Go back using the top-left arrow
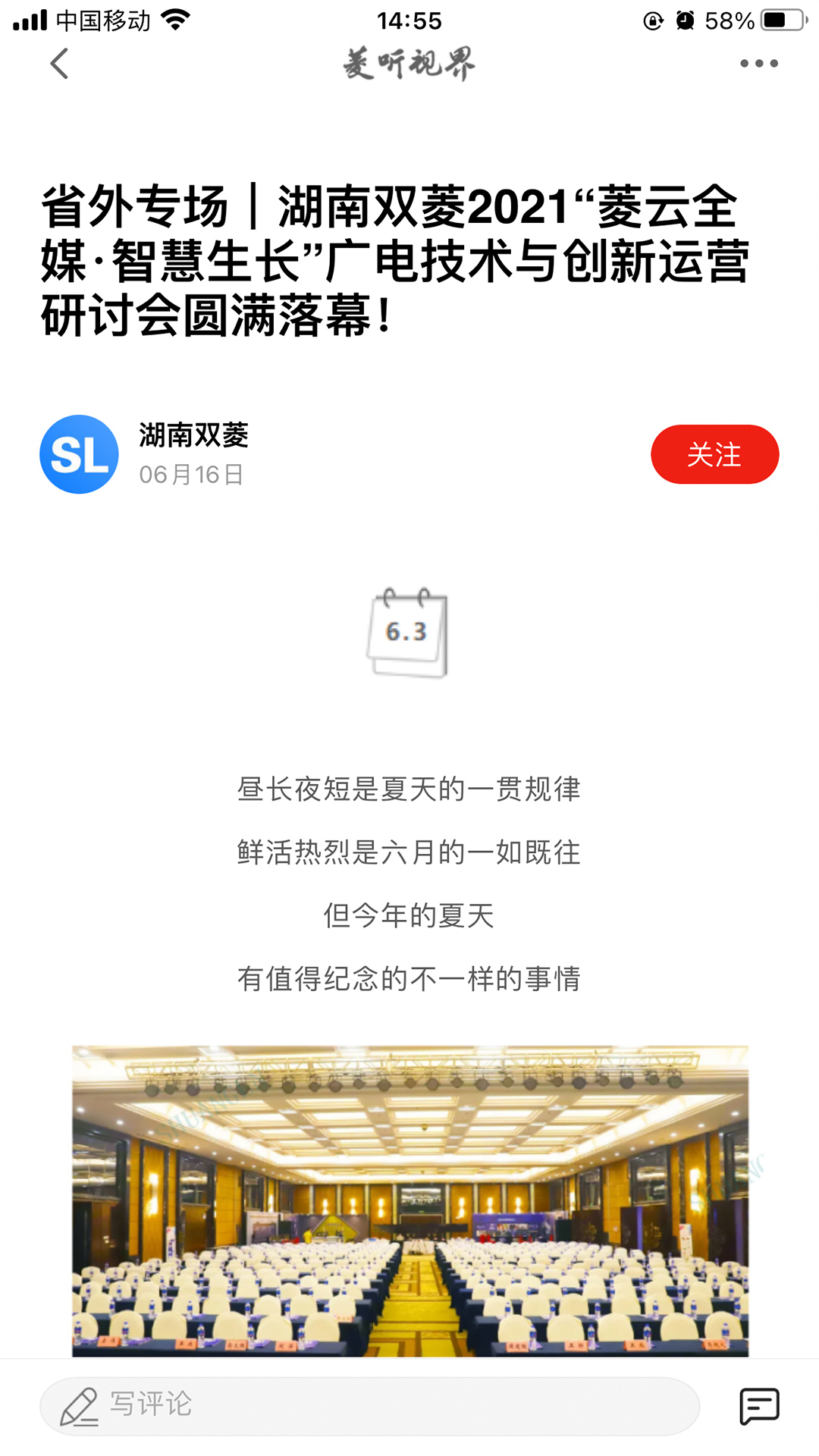 tap(59, 64)
